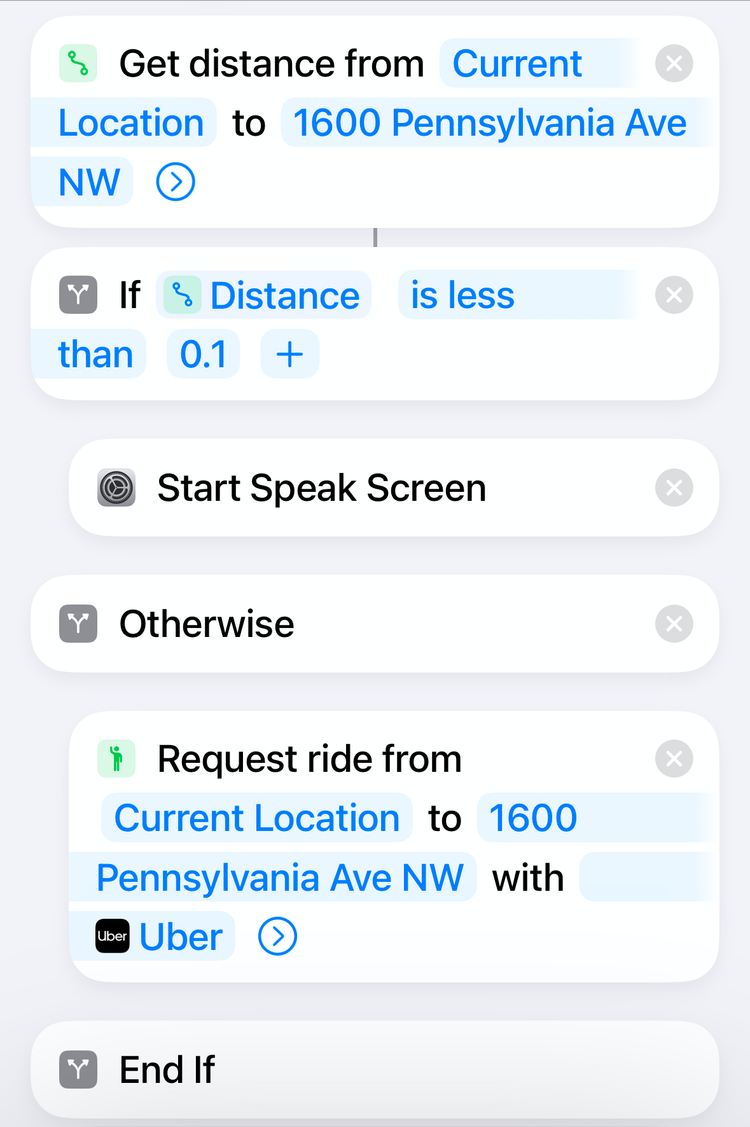Click the If branching icon
The image size is (750, 1127).
click(78, 295)
